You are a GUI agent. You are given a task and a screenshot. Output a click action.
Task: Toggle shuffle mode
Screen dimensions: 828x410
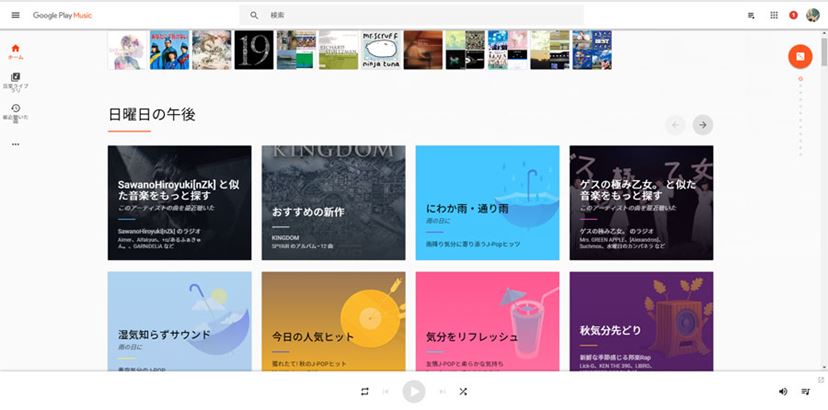[x=464, y=391]
